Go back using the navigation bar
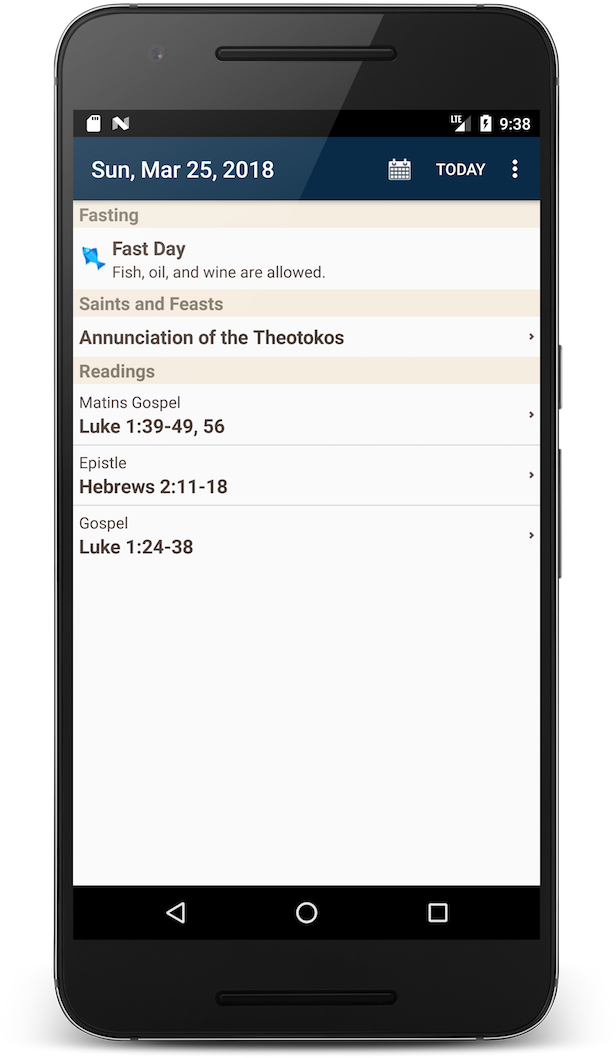Image resolution: width=616 pixels, height=1058 pixels. 176,912
